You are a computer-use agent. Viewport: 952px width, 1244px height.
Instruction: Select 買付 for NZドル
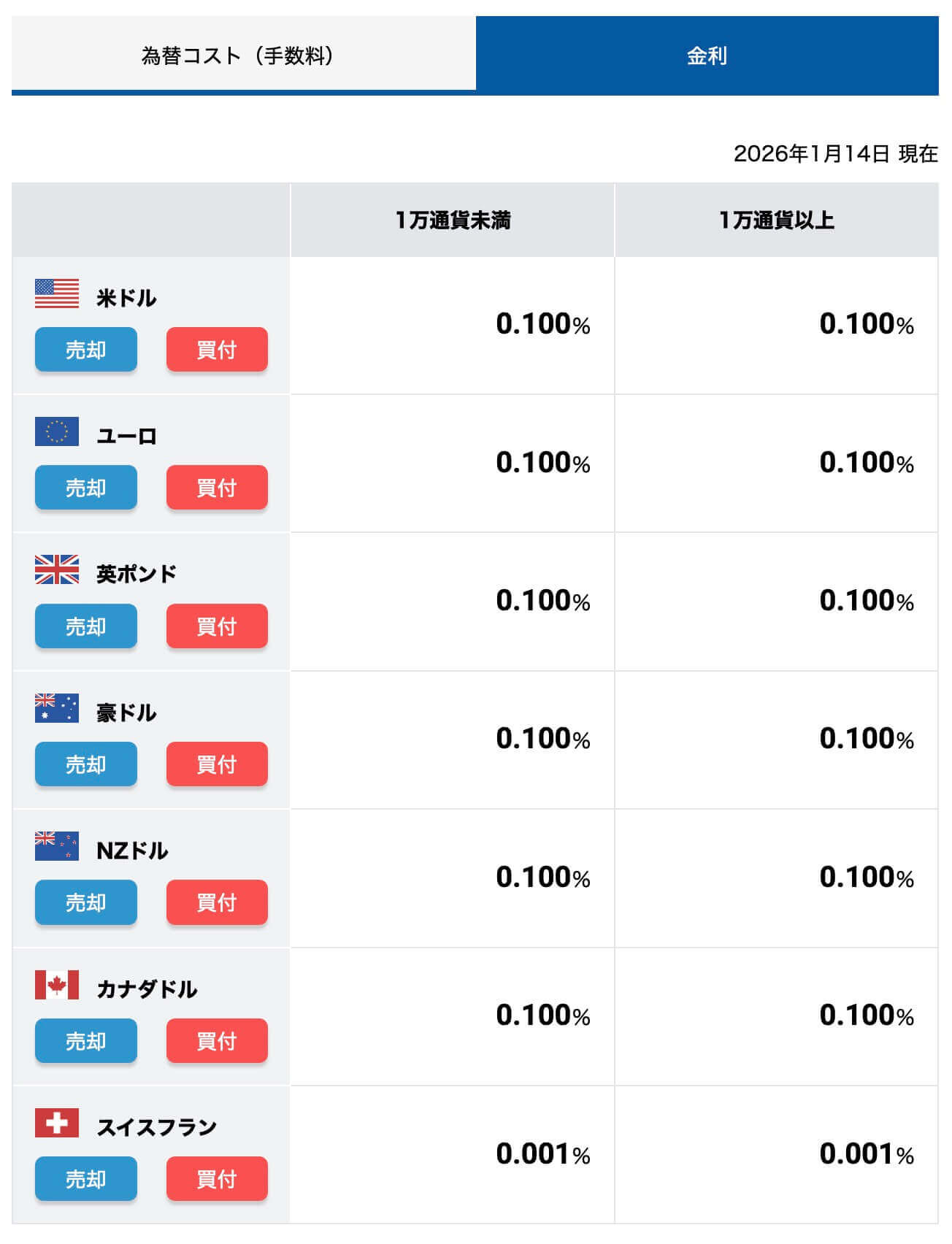[217, 903]
